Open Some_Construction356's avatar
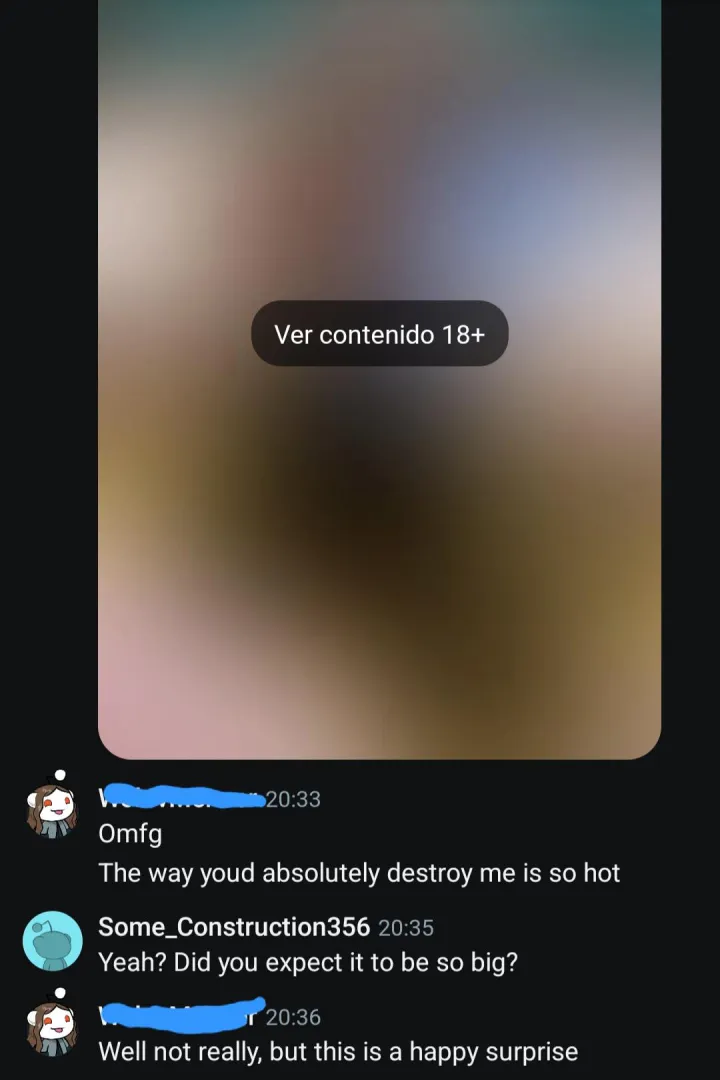The width and height of the screenshot is (720, 1080). tap(52, 941)
